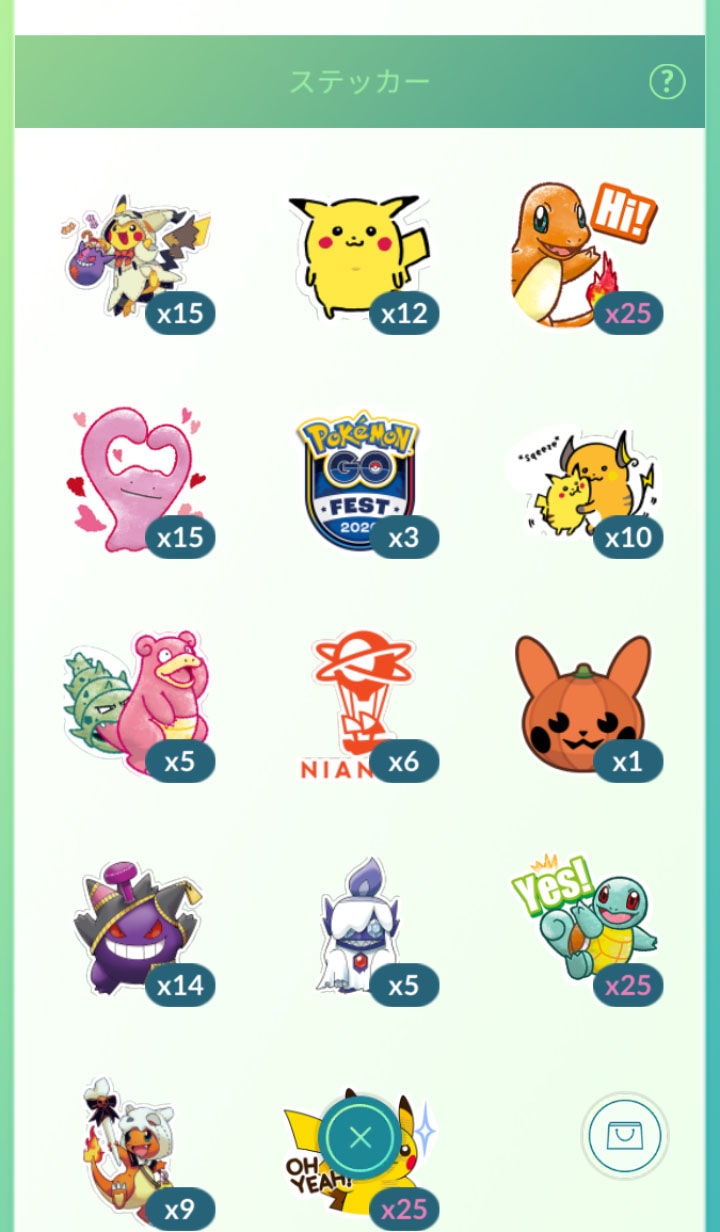Open the sticker help question mark
The height and width of the screenshot is (1232, 720).
click(x=667, y=82)
